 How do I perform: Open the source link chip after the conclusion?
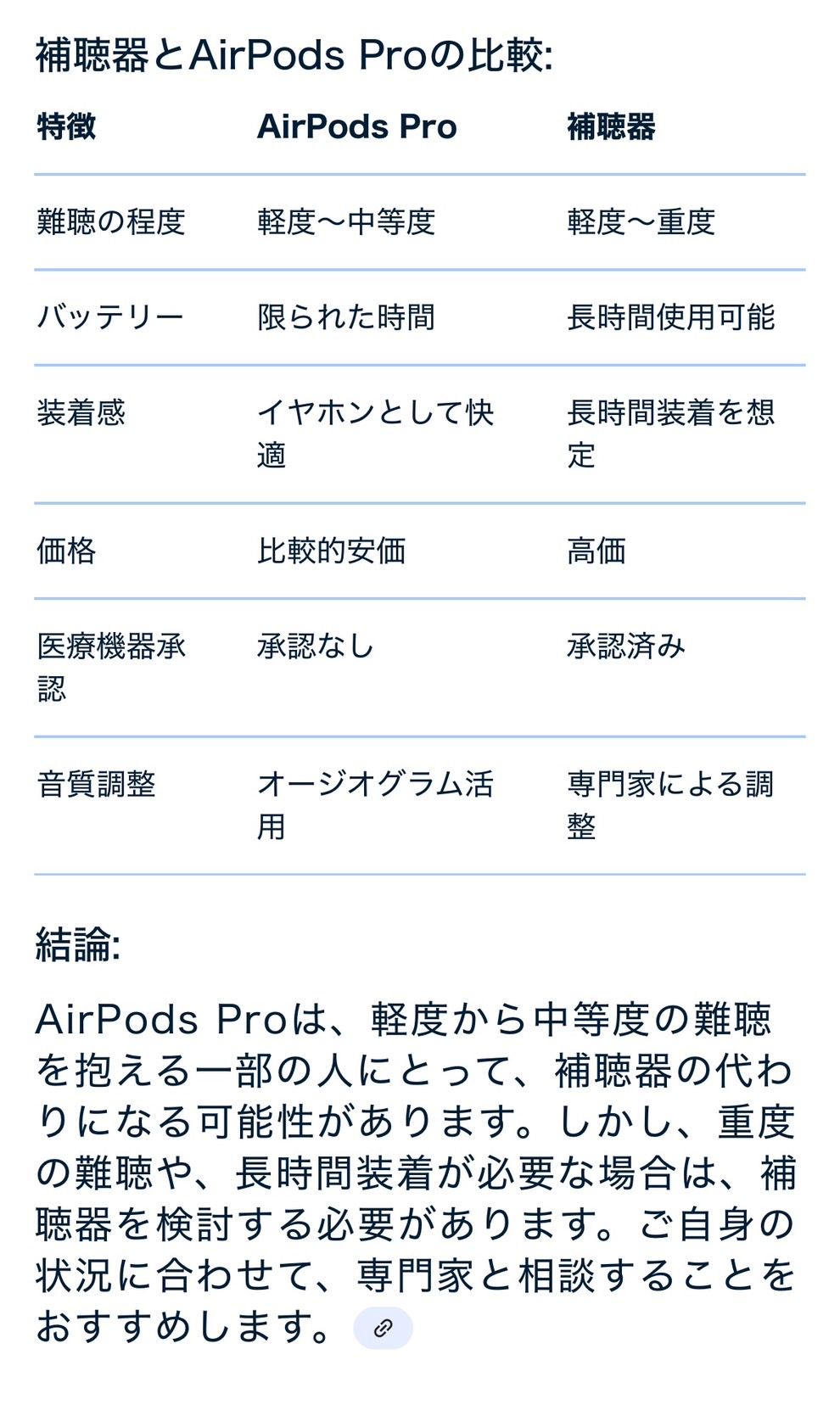[x=383, y=1328]
